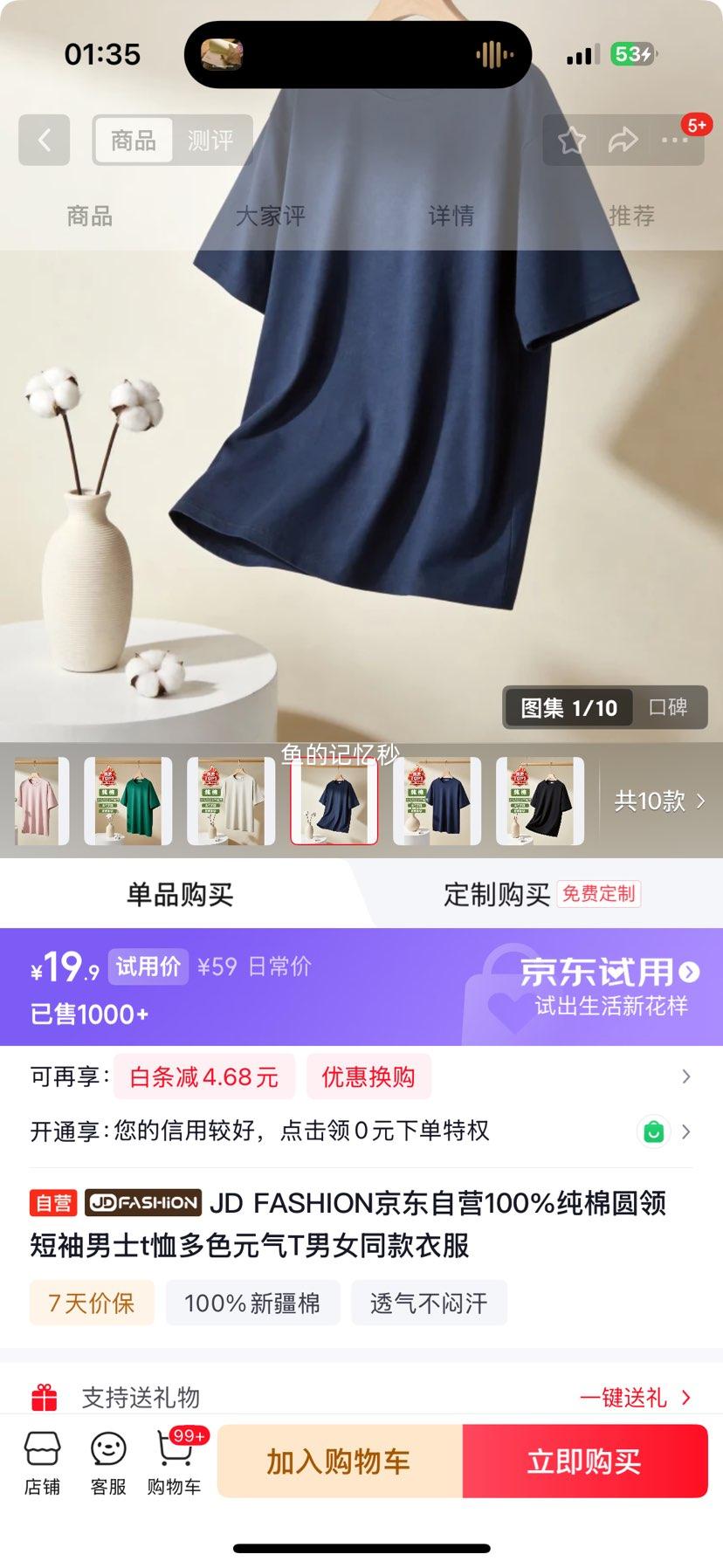Expand all styles via 共10款 arrow
Viewport: 723px width, 1568px height.
point(657,801)
